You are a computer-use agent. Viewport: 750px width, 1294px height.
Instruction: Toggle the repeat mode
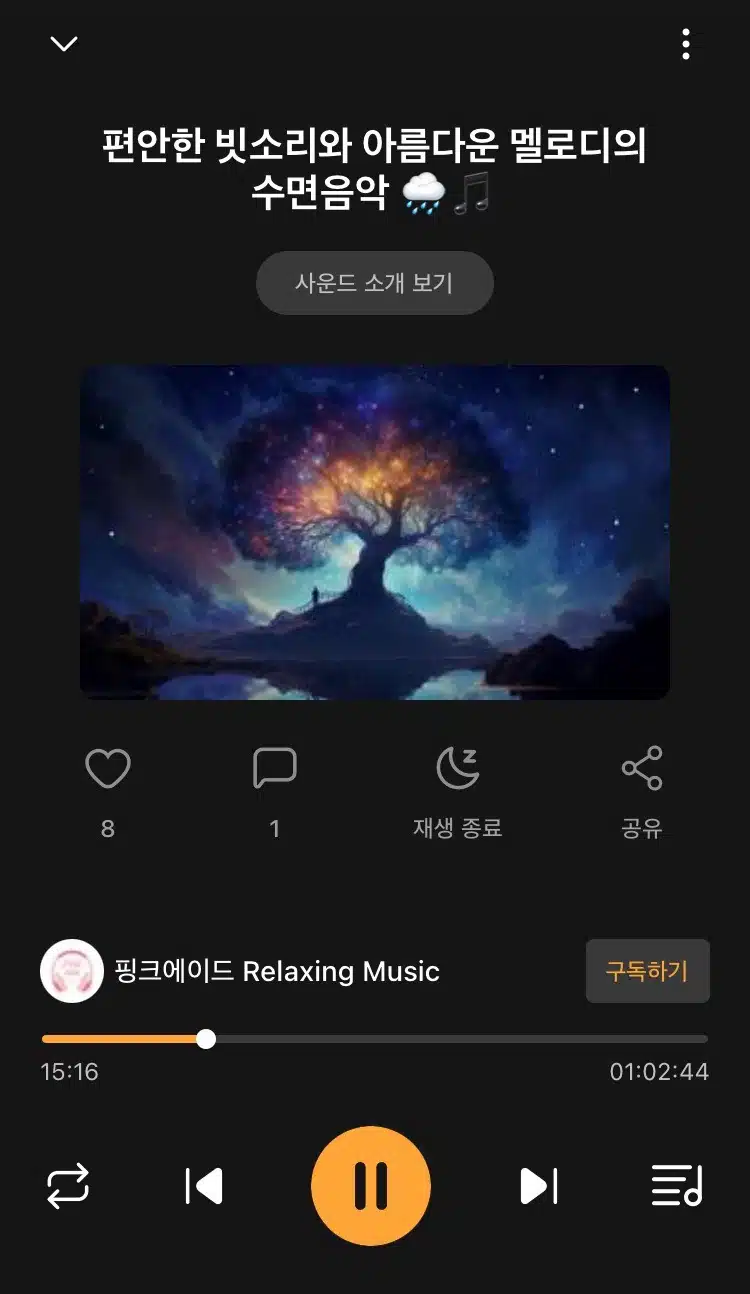(68, 1186)
